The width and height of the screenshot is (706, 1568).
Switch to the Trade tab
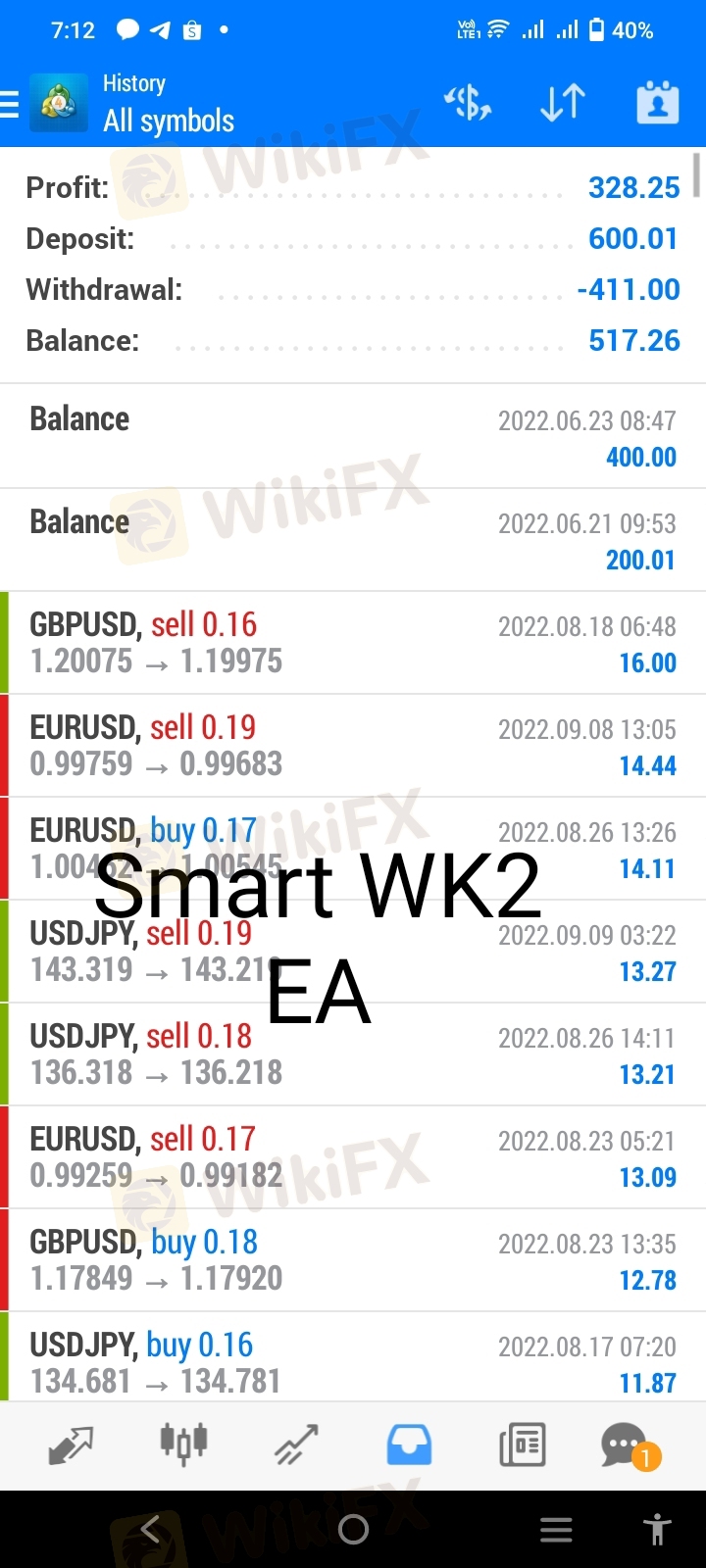pyautogui.click(x=296, y=1445)
